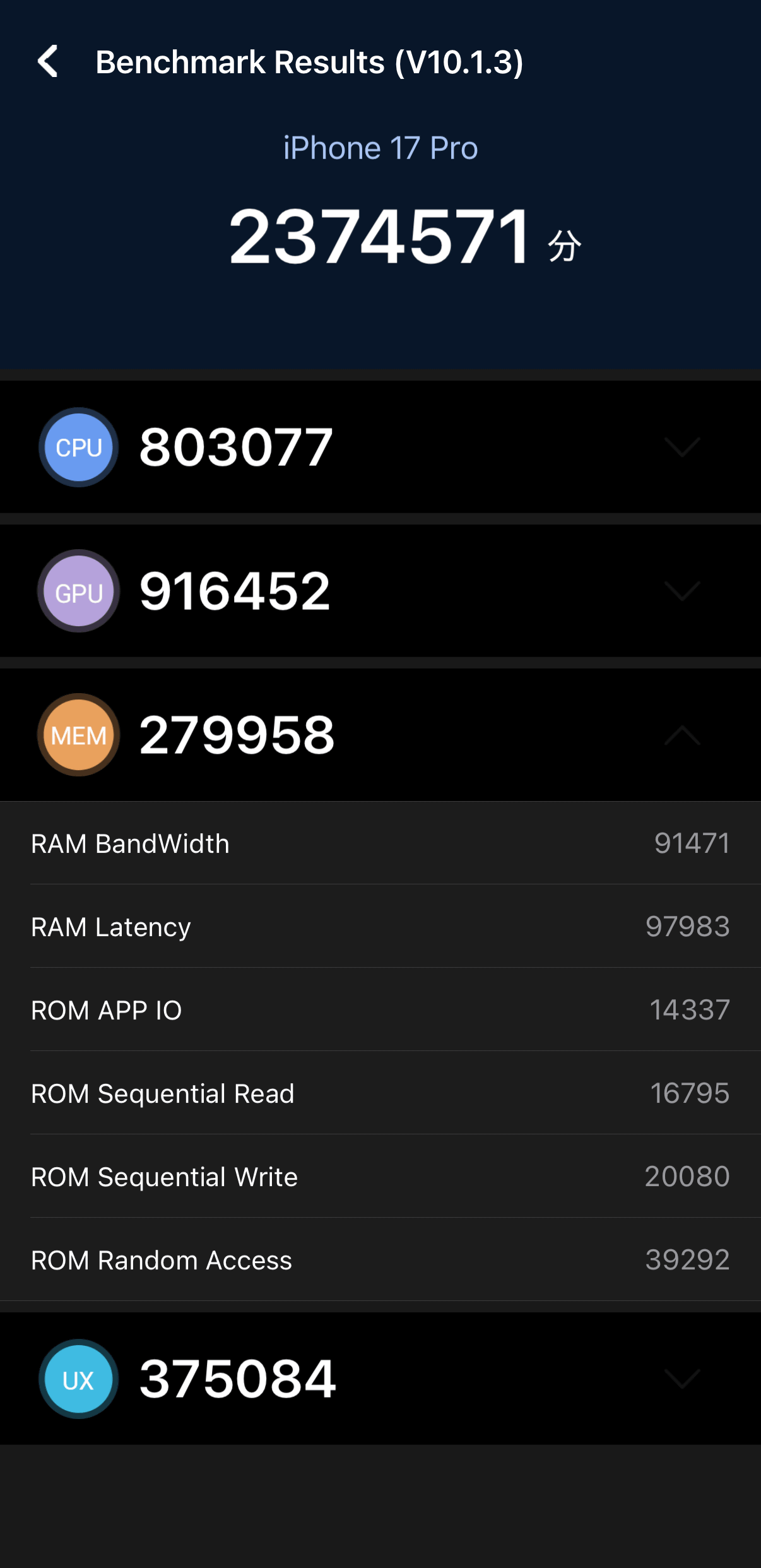Image resolution: width=761 pixels, height=1568 pixels.
Task: Go back from Benchmark Results
Action: [x=48, y=62]
